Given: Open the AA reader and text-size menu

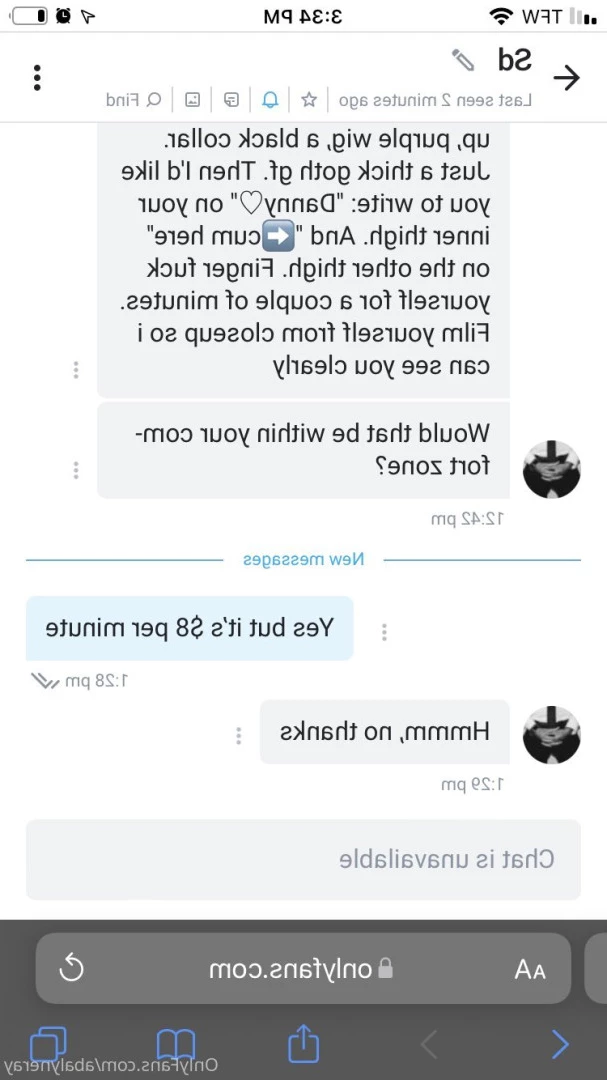Looking at the screenshot, I should [529, 969].
